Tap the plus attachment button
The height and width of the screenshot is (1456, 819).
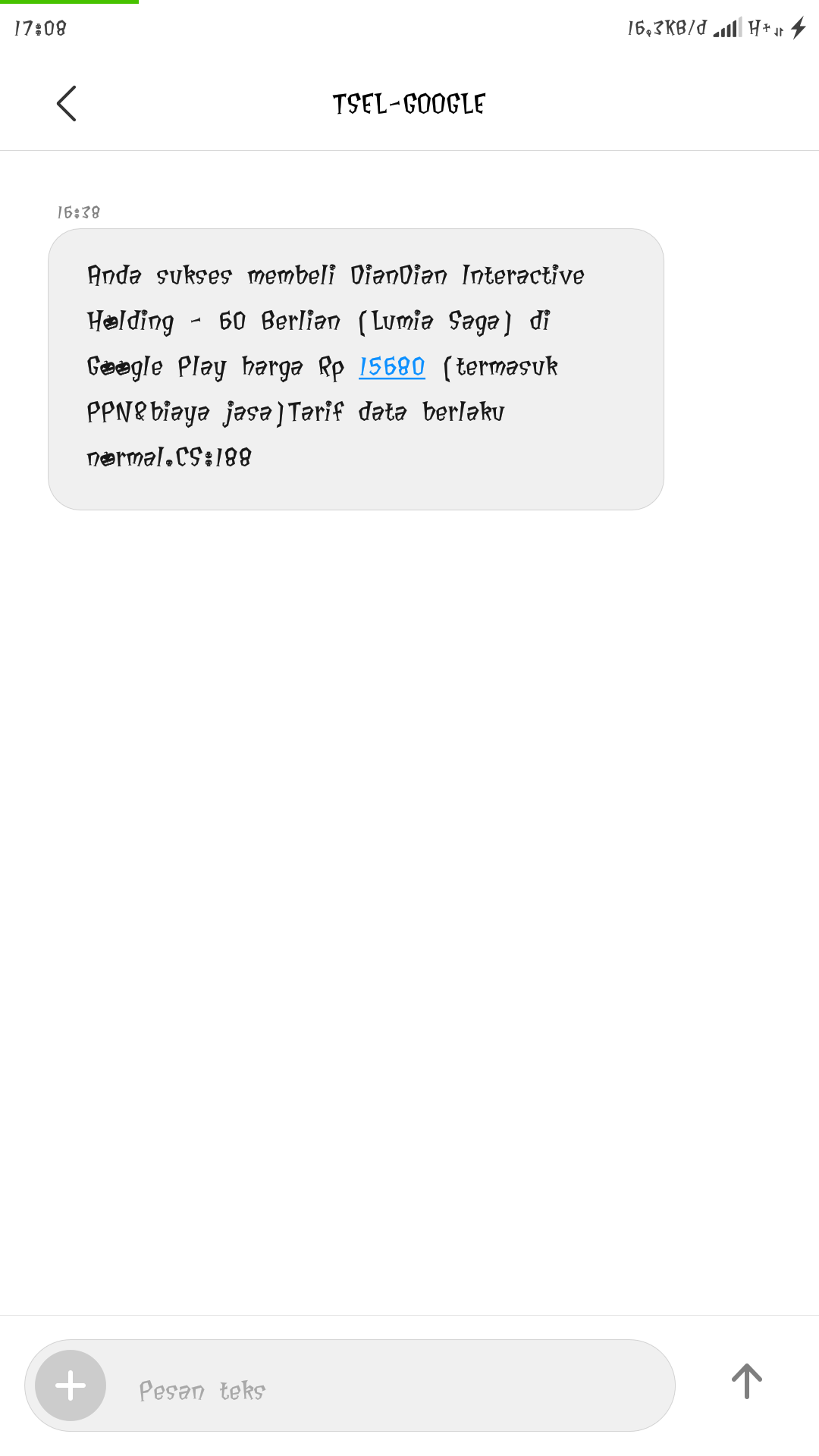coord(71,1385)
